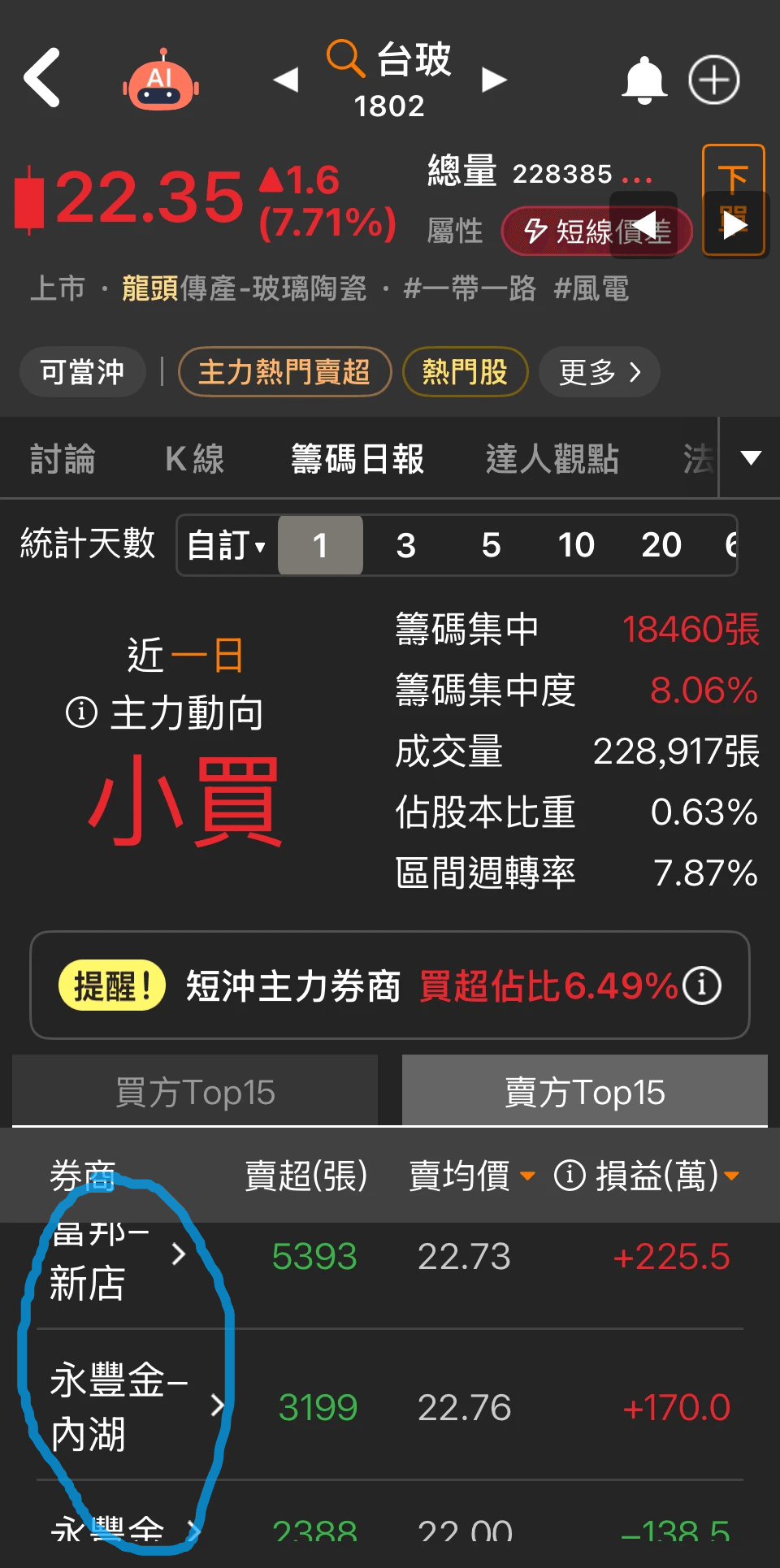Image resolution: width=780 pixels, height=1568 pixels.
Task: Switch to the 達人觀點 tab
Action: [552, 459]
